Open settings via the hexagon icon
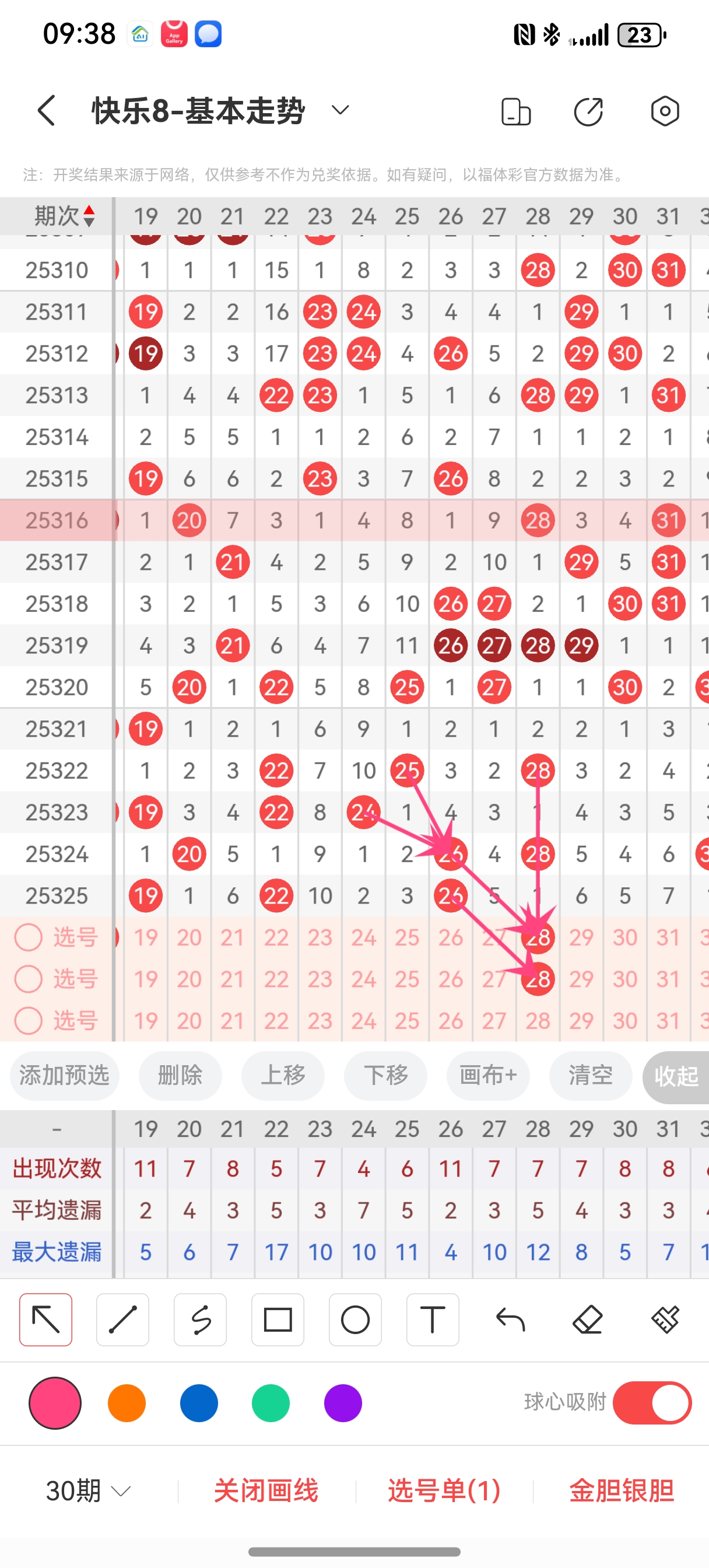The image size is (709, 1568). pyautogui.click(x=665, y=111)
